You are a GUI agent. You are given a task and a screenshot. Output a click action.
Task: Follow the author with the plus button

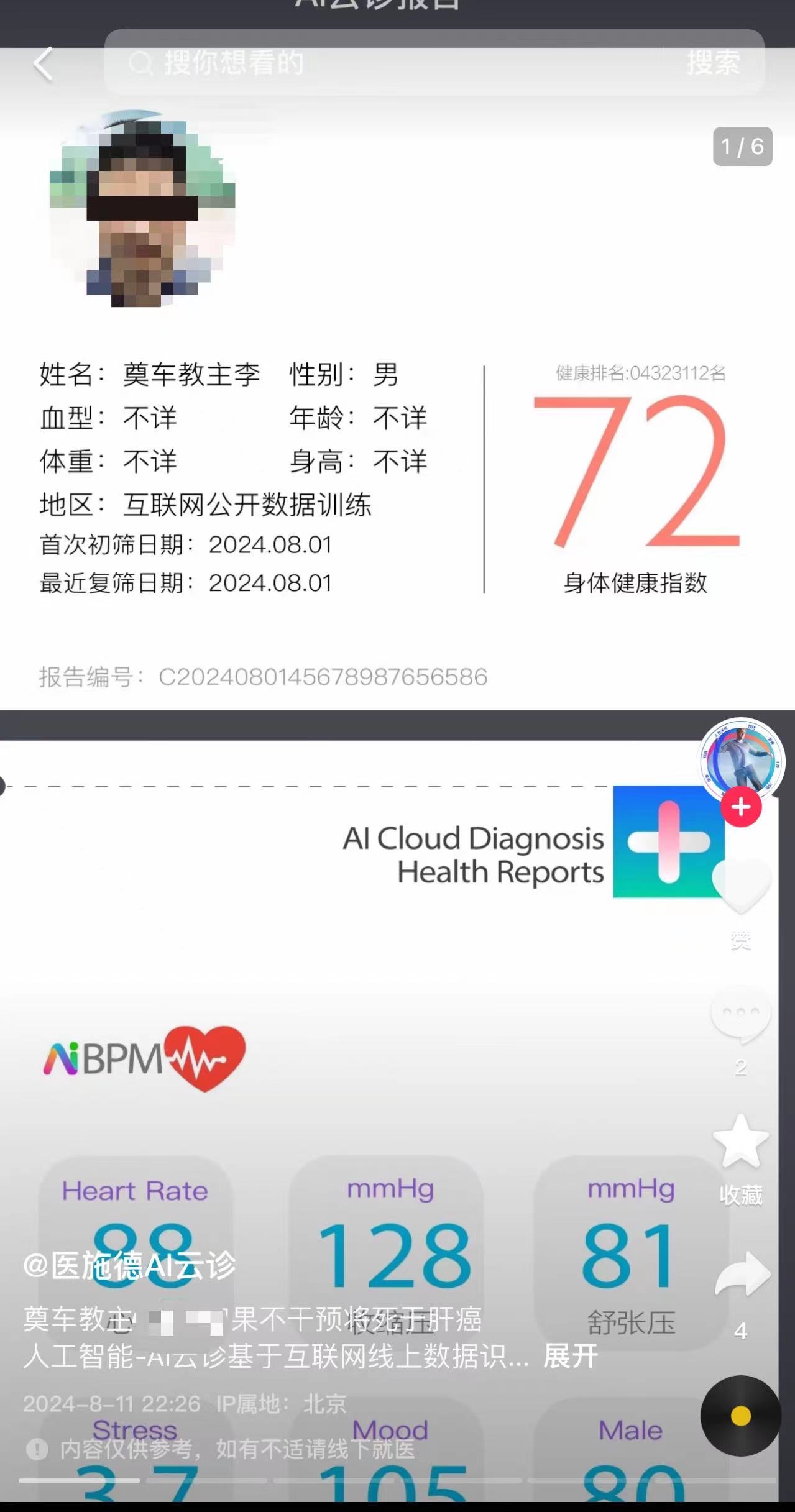tap(741, 807)
